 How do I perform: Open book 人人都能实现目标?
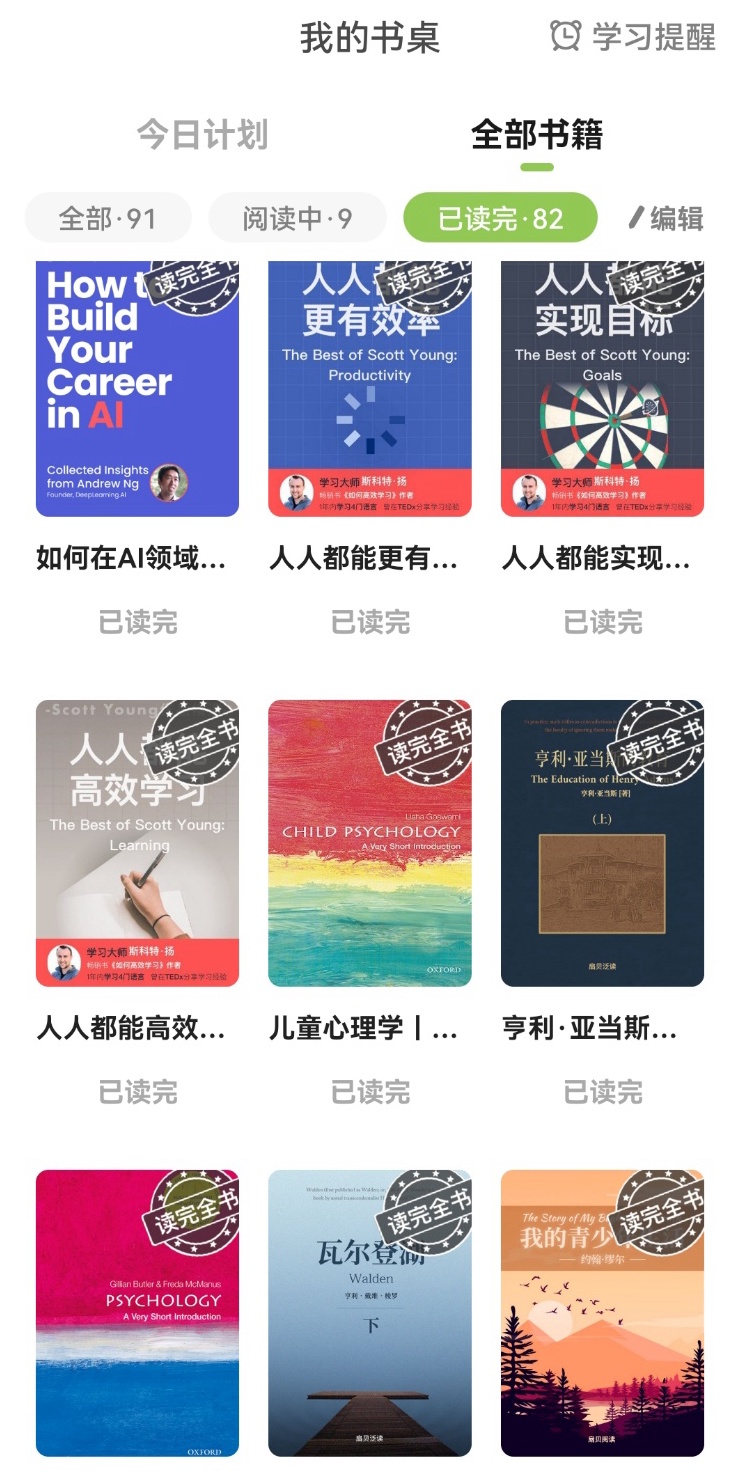click(x=602, y=390)
